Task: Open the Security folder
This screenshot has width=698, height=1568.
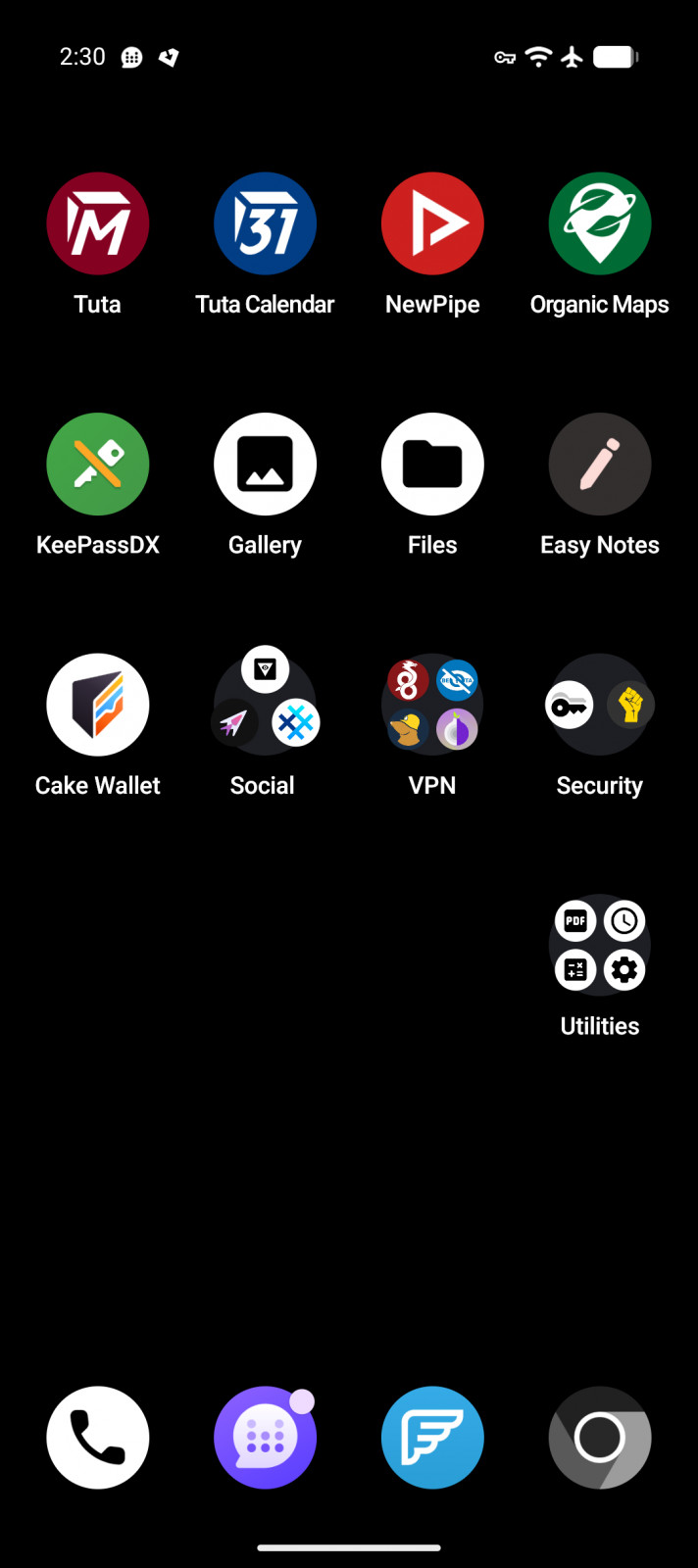Action: 600,705
